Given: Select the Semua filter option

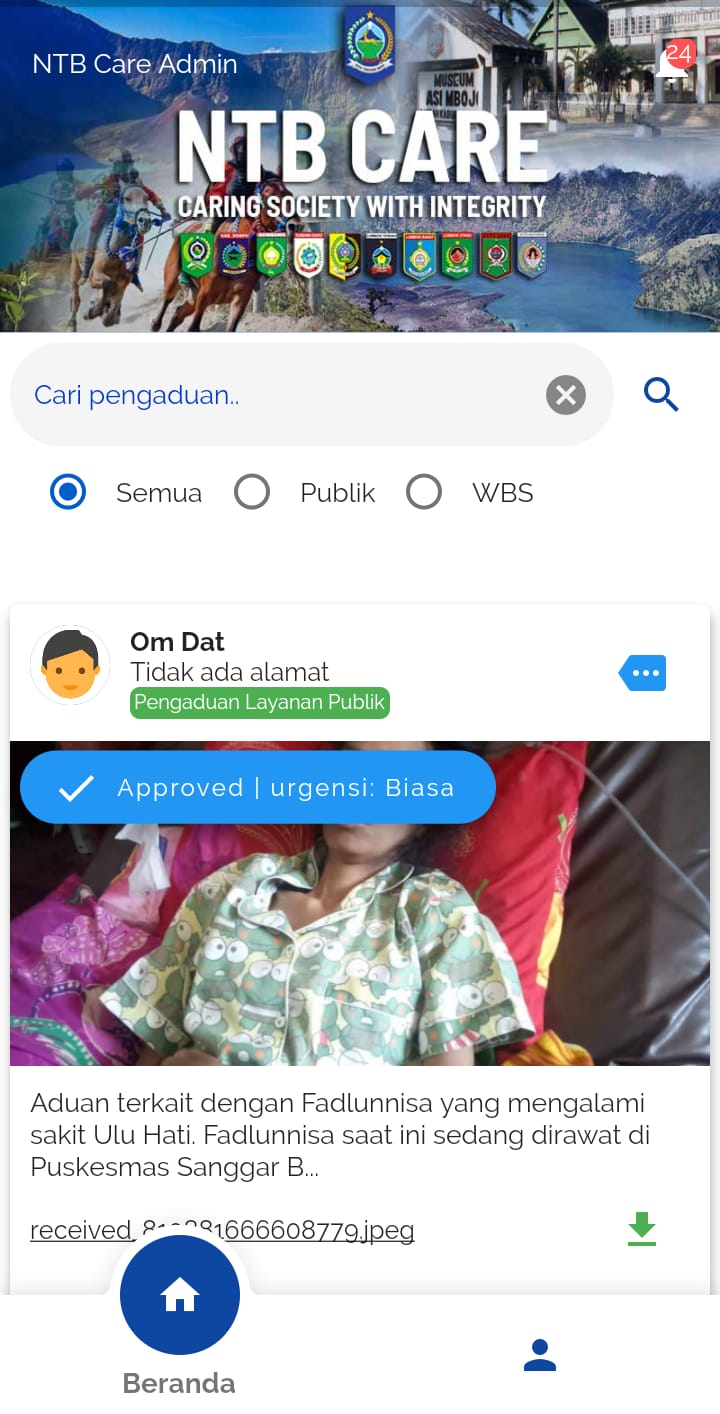Looking at the screenshot, I should coord(68,492).
